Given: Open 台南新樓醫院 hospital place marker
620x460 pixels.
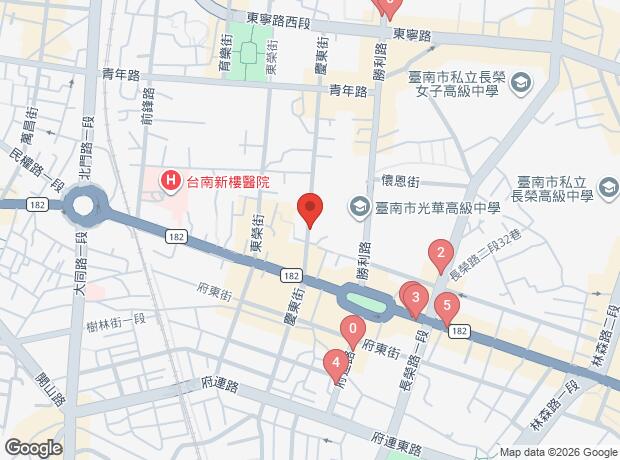Looking at the screenshot, I should click(x=171, y=180).
